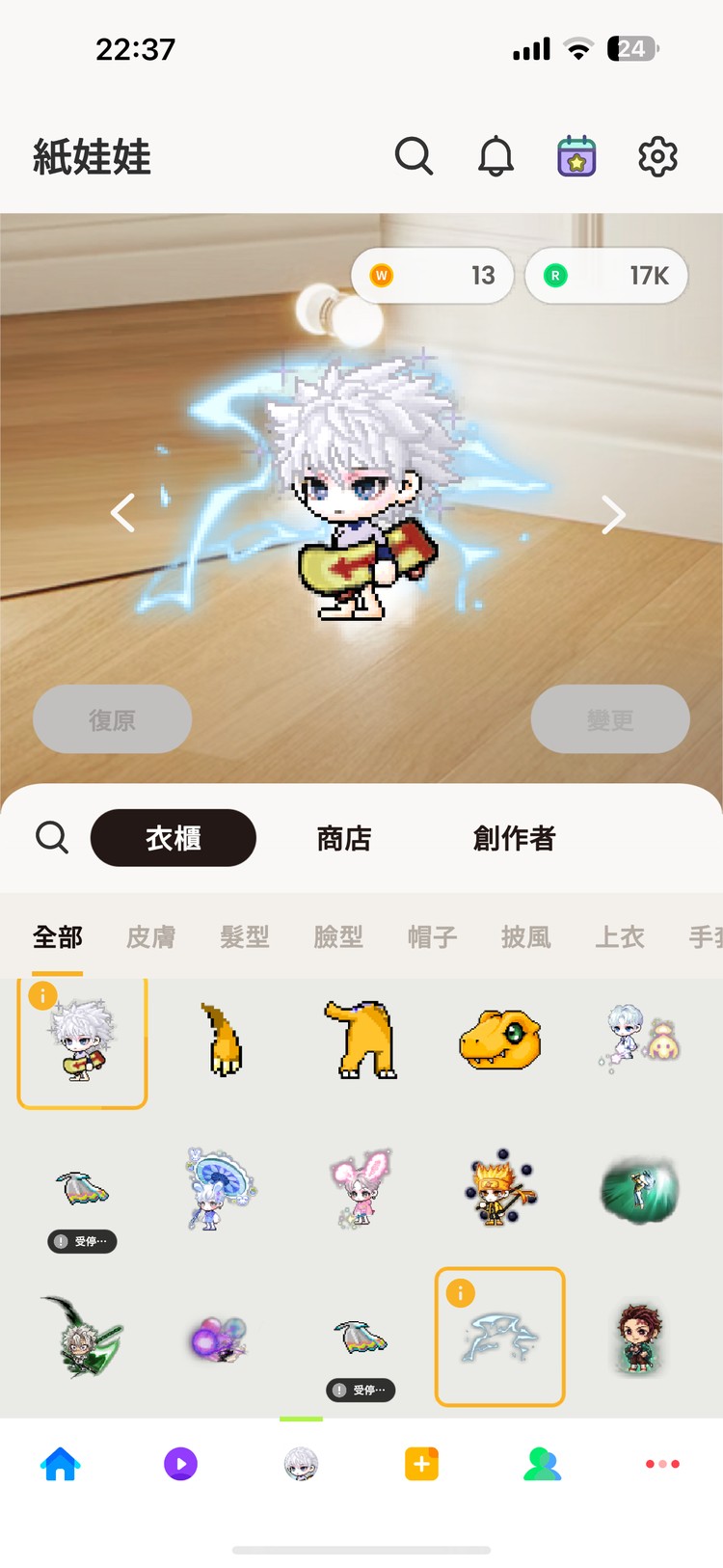
Task: Search items in the wardrobe panel
Action: 52,838
